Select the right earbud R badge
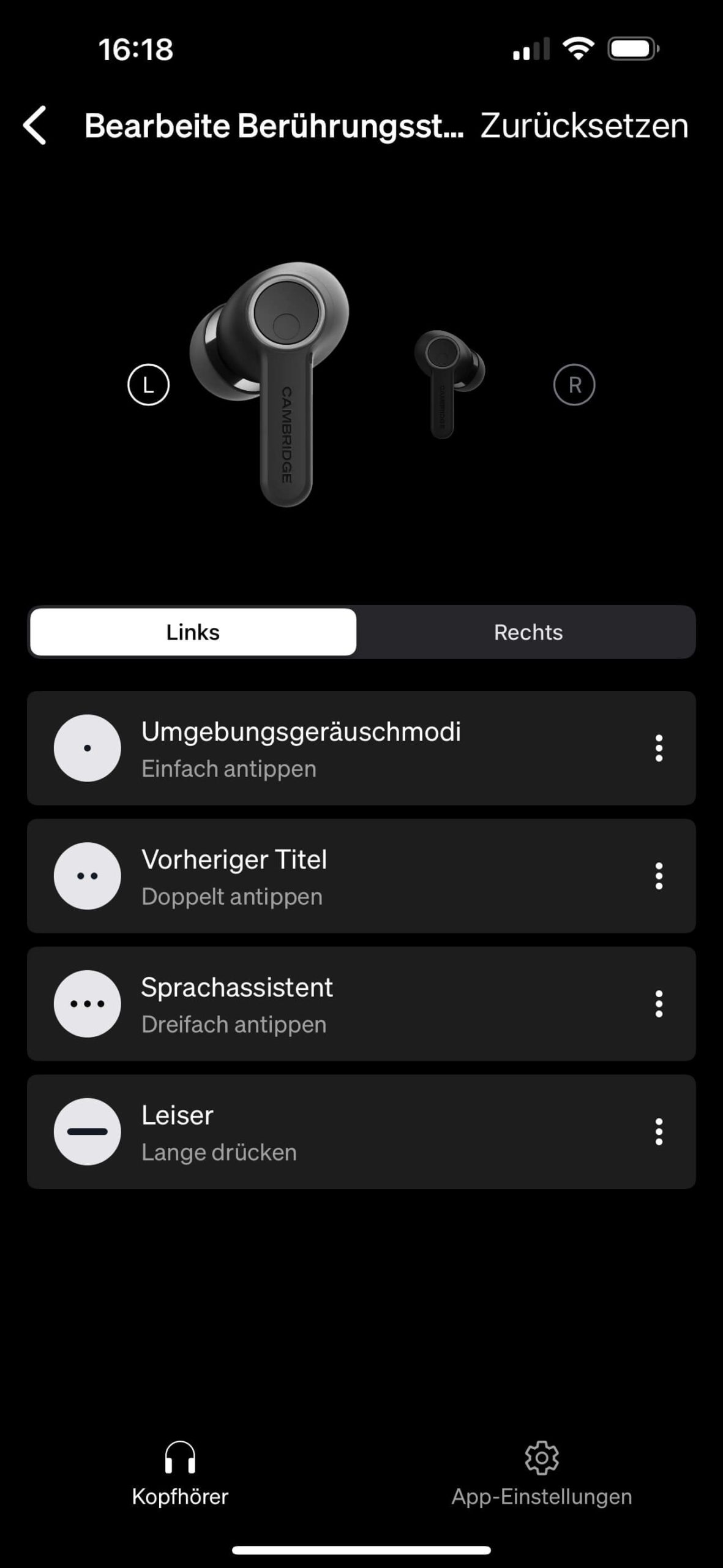This screenshot has width=723, height=1568. [x=574, y=385]
